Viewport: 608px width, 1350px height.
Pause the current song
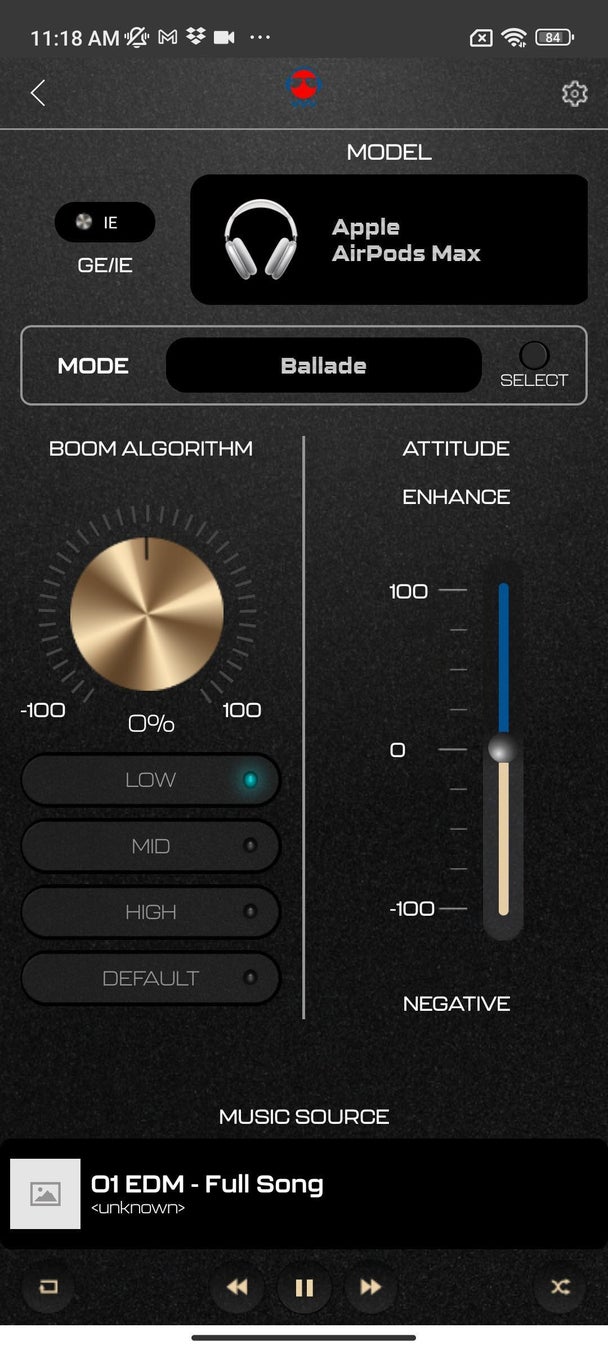(304, 1287)
